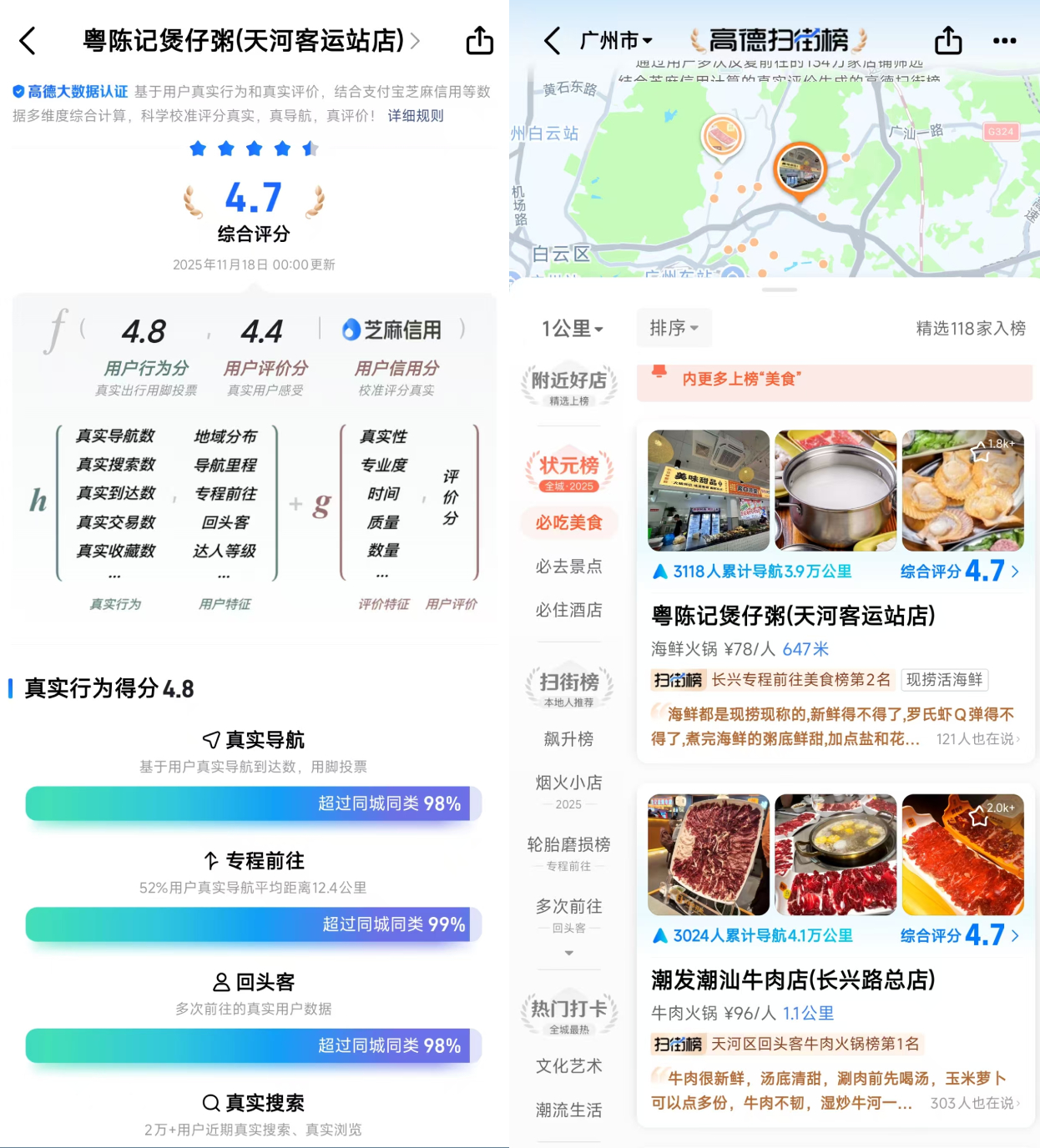
Task: Tap the 芝麻信用 water drop icon
Action: [x=351, y=330]
